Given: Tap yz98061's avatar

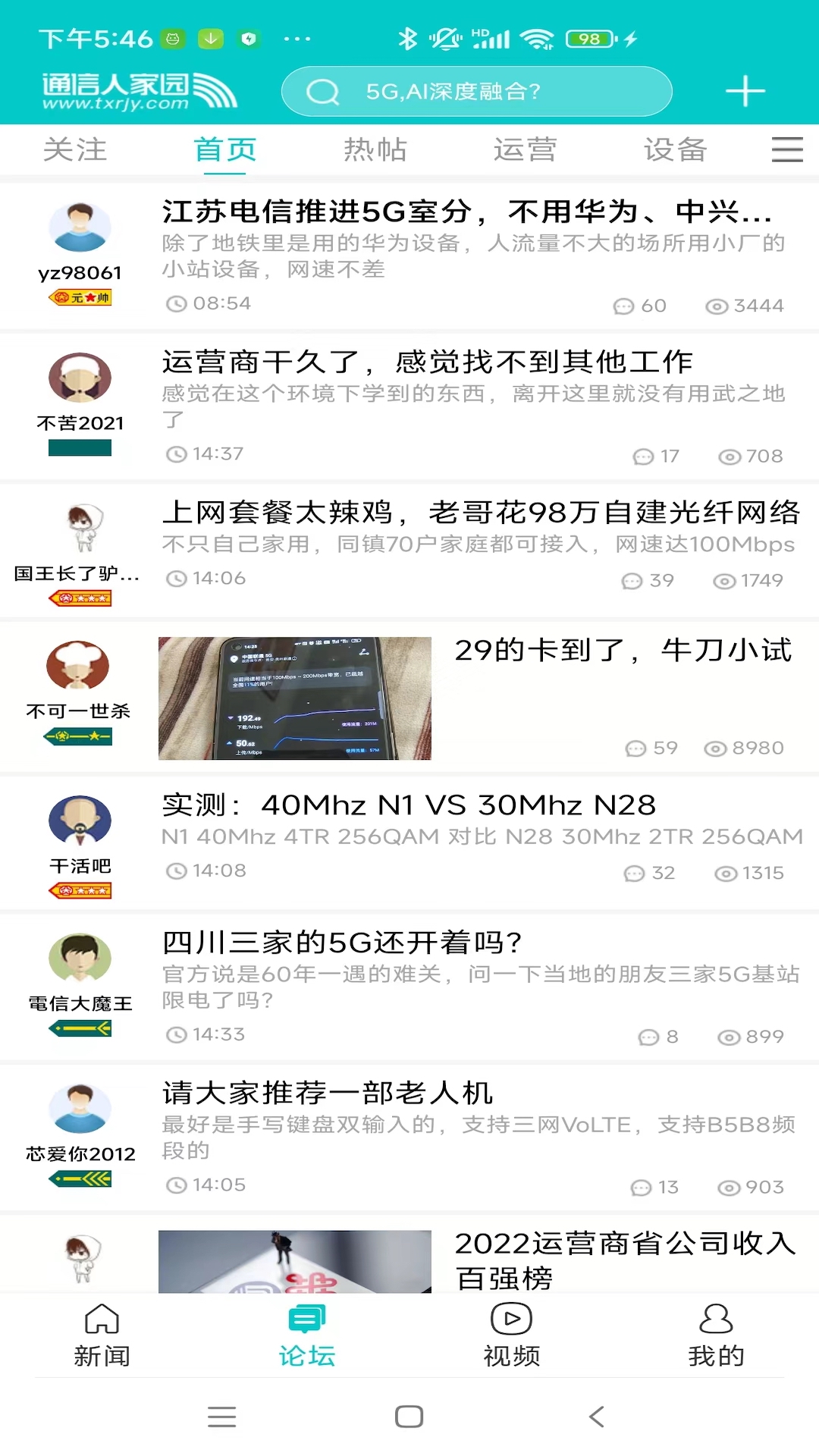Looking at the screenshot, I should pos(80,227).
